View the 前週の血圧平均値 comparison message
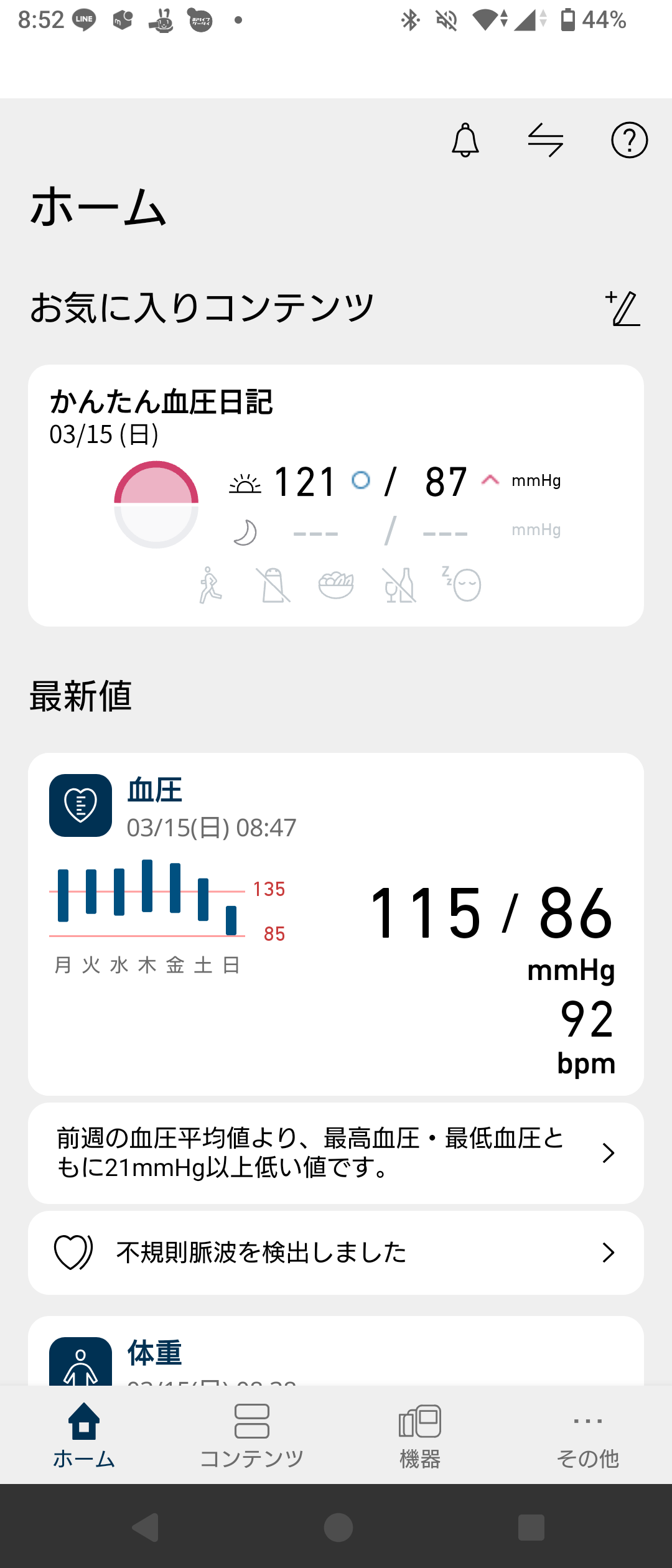The height and width of the screenshot is (1568, 672). click(336, 1153)
